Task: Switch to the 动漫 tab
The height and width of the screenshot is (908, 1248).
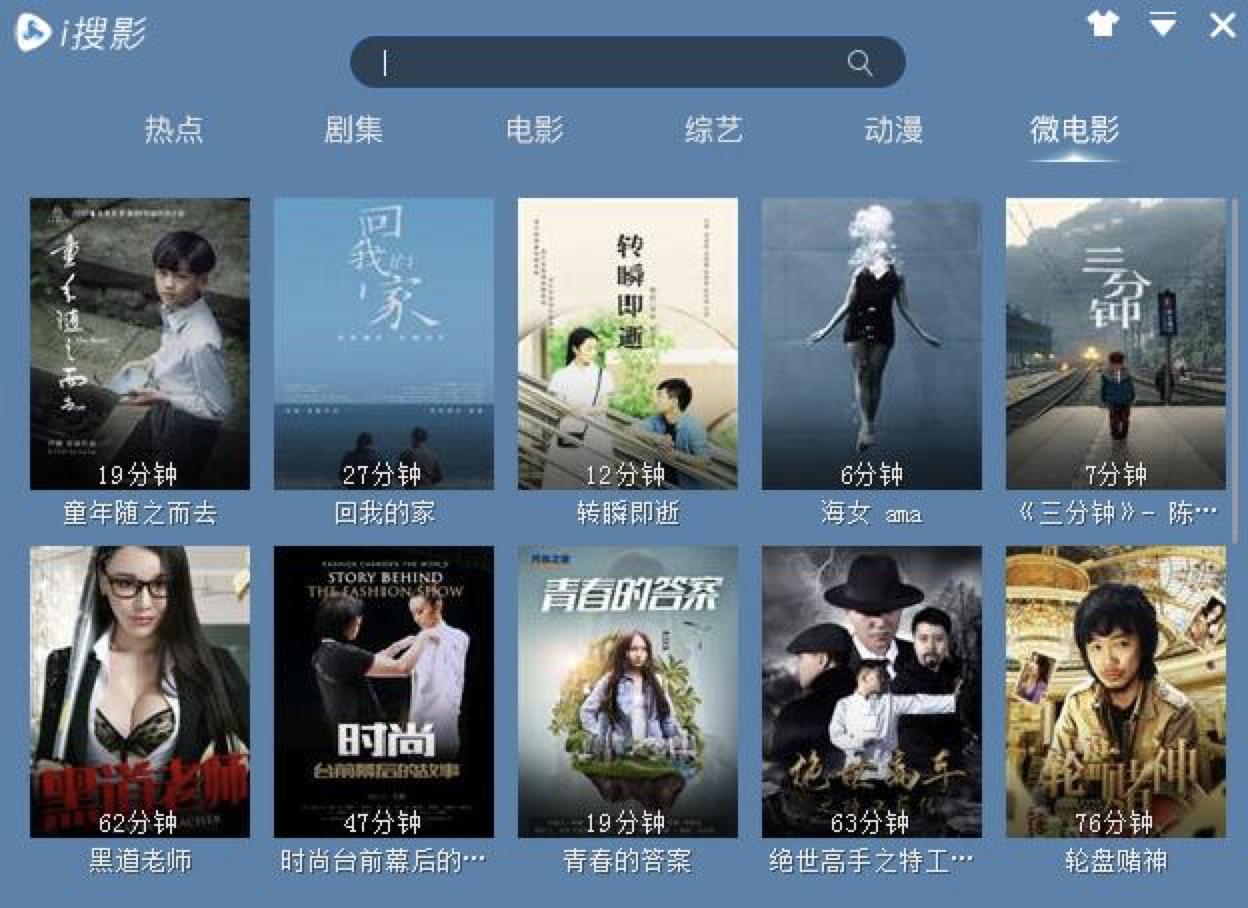Action: coord(893,130)
